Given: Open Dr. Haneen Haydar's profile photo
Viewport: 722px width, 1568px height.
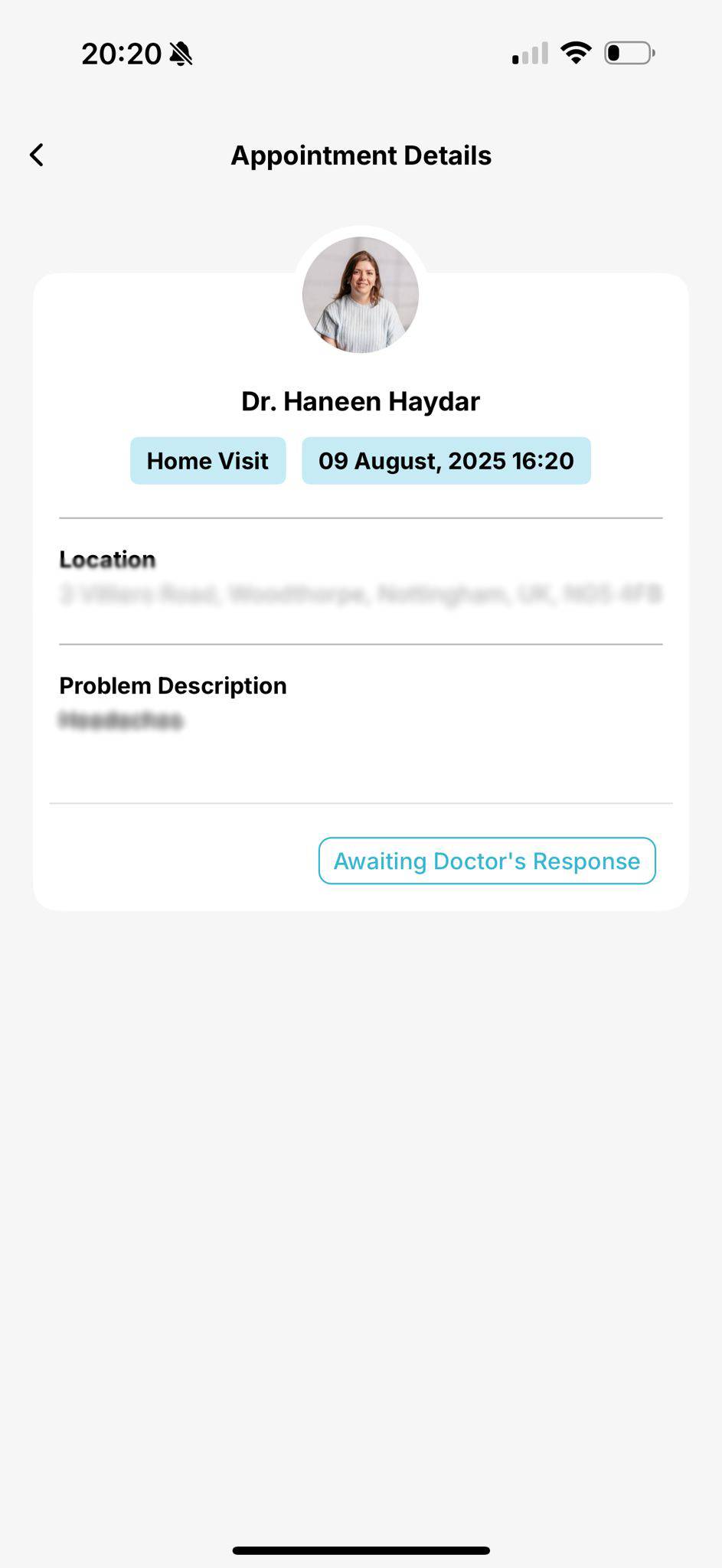Looking at the screenshot, I should click(361, 295).
